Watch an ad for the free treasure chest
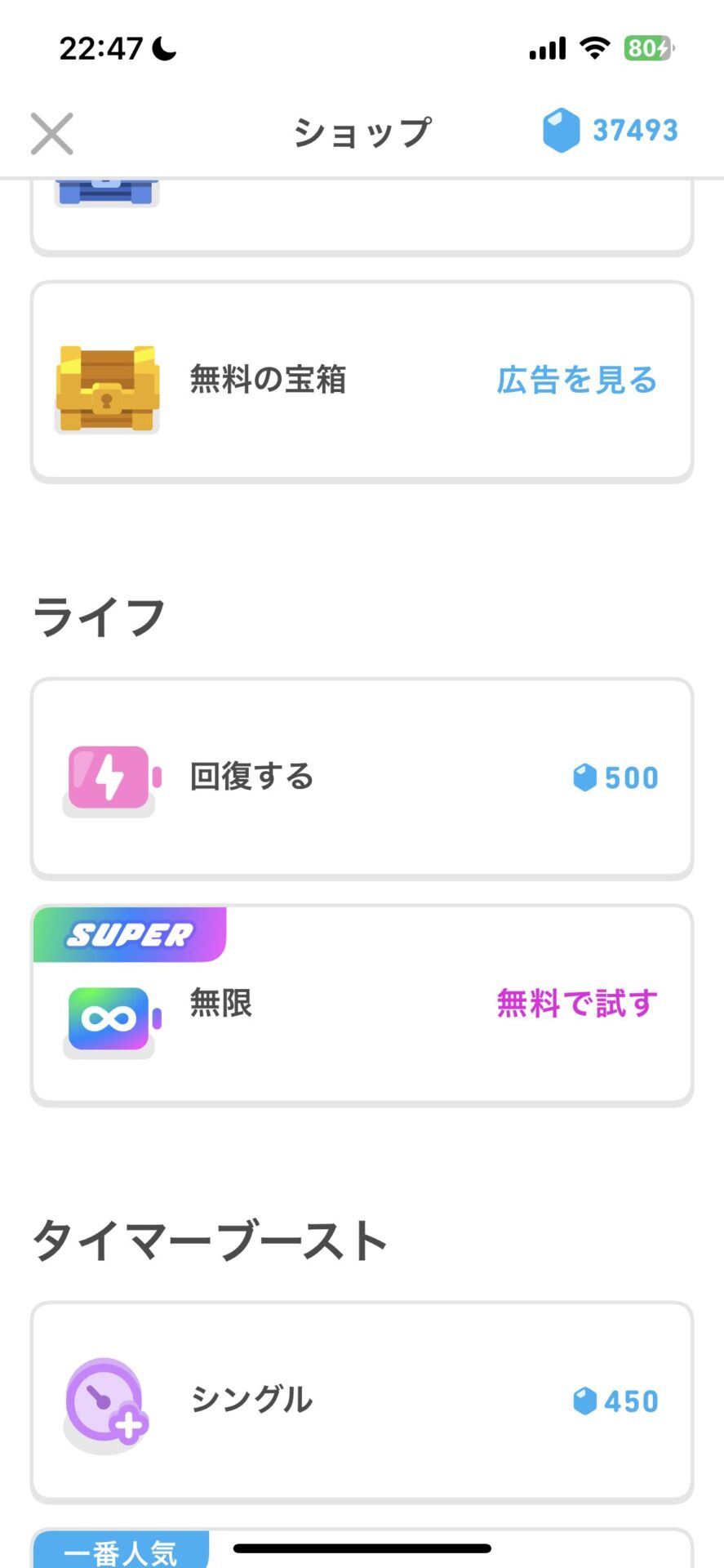The width and height of the screenshot is (724, 1568). point(576,380)
